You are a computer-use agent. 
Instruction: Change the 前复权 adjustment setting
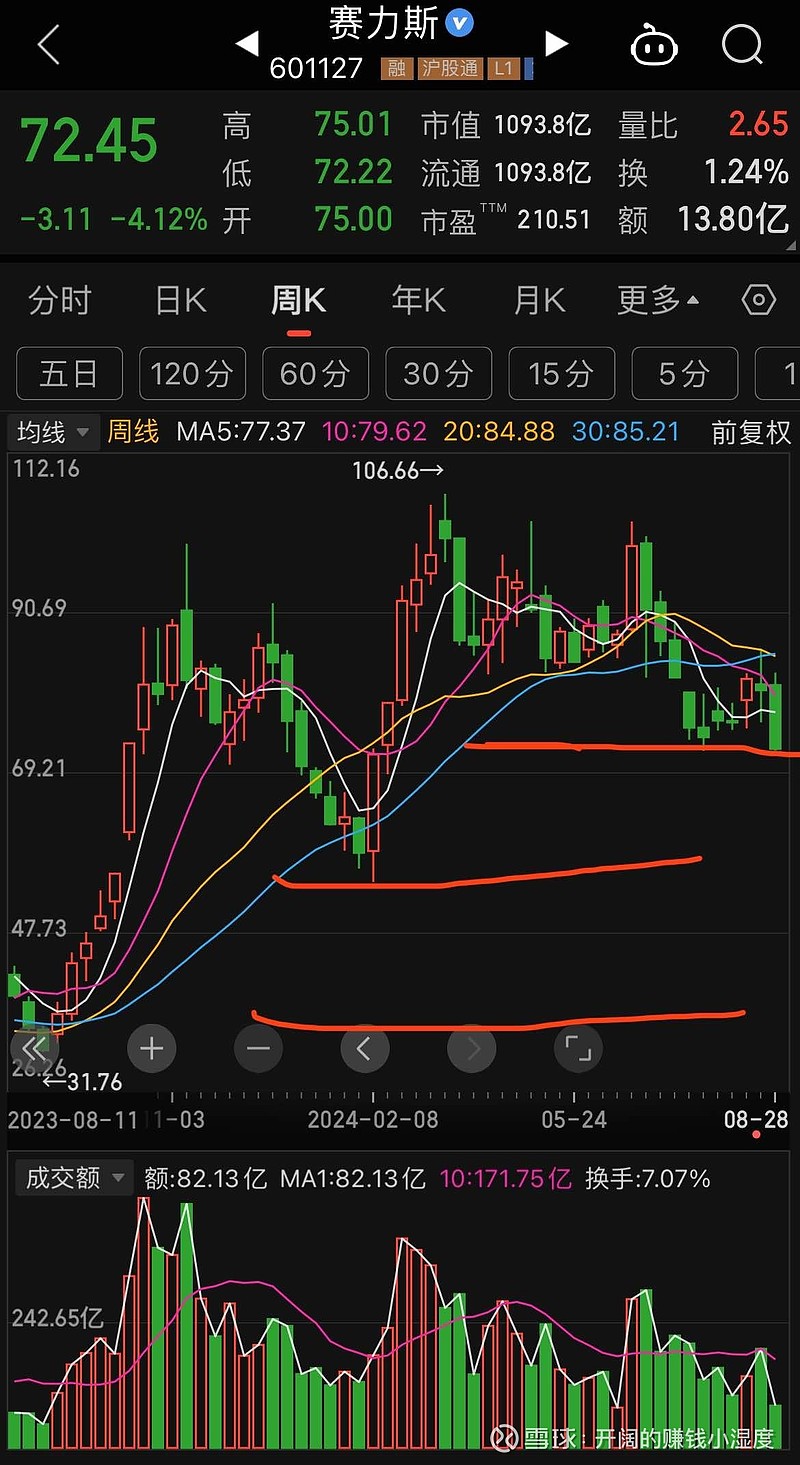(x=751, y=432)
